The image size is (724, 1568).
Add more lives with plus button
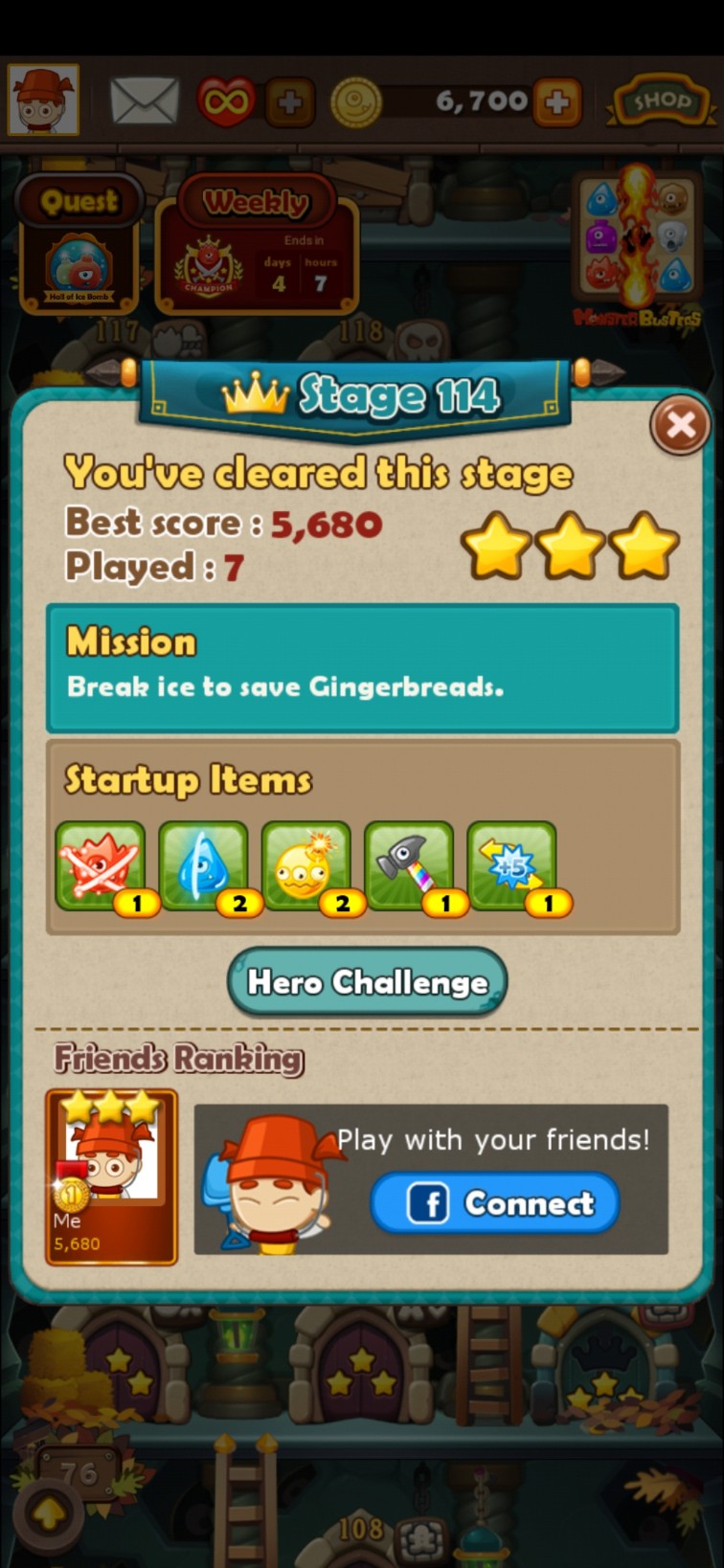point(289,101)
